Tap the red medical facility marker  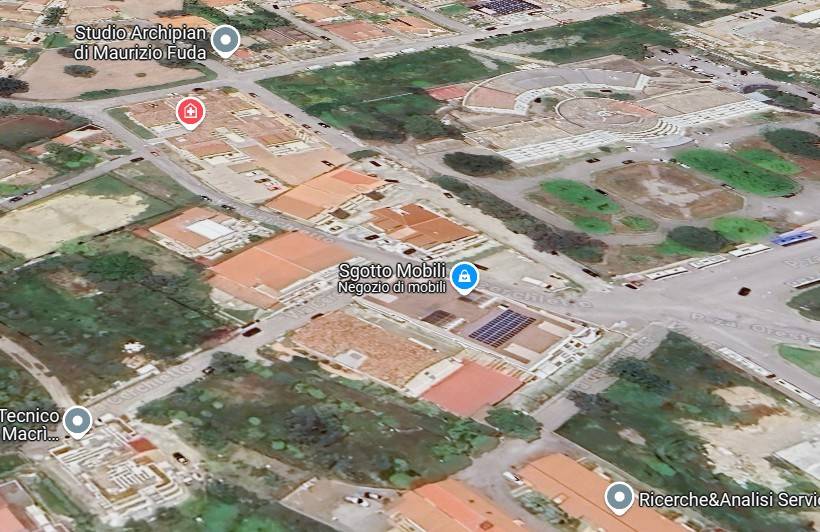point(189,112)
